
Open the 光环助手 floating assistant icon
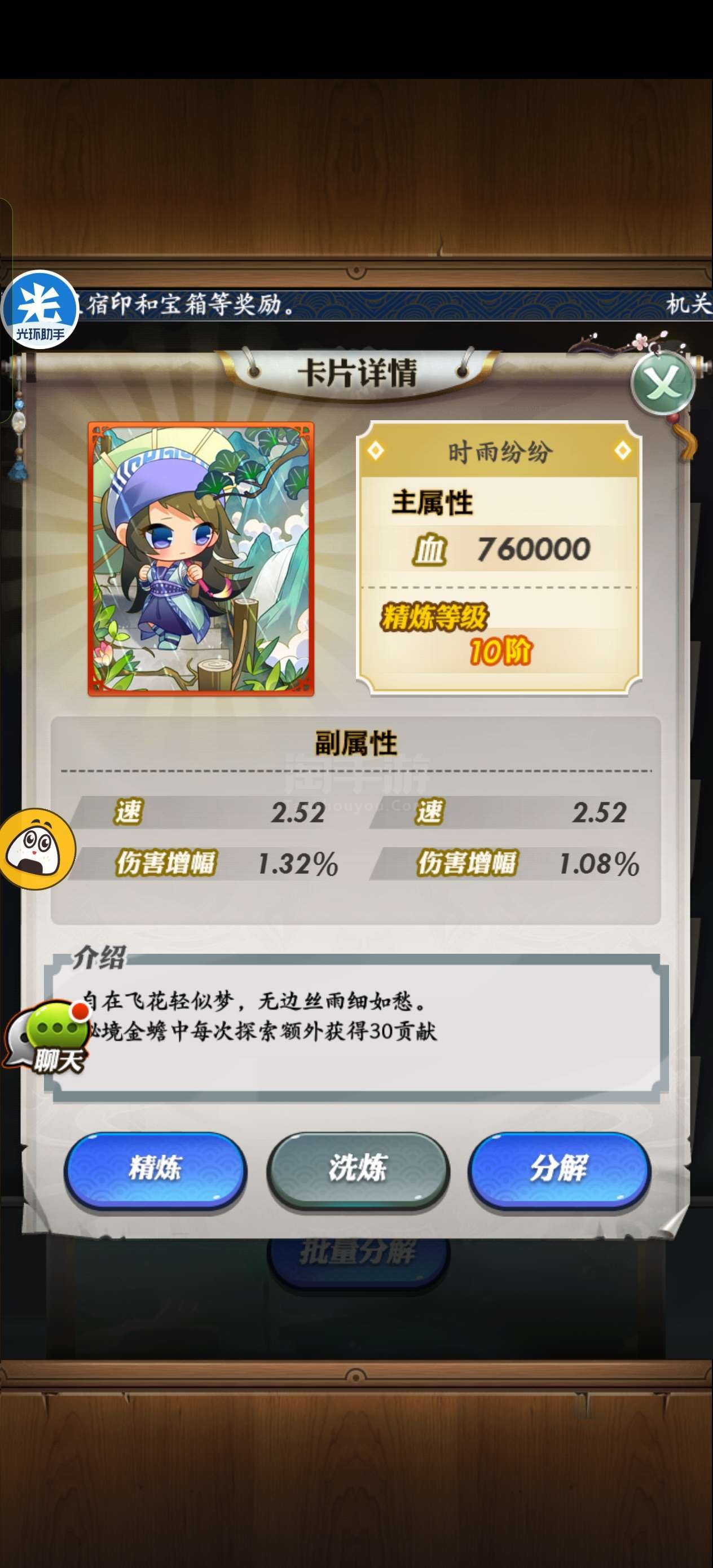click(x=40, y=309)
